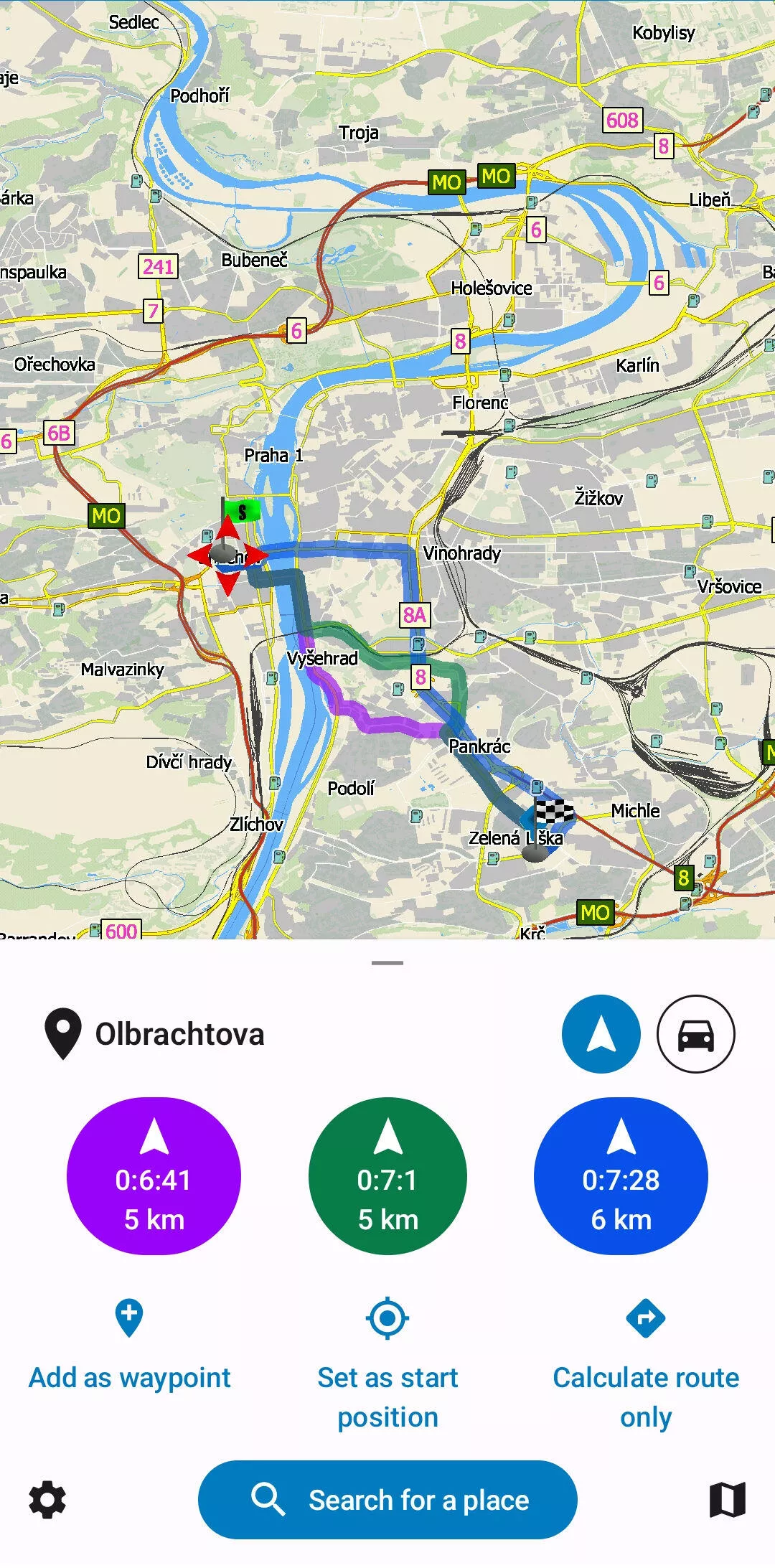
Task: Choose the green 0:7:1 route option
Action: [387, 1175]
